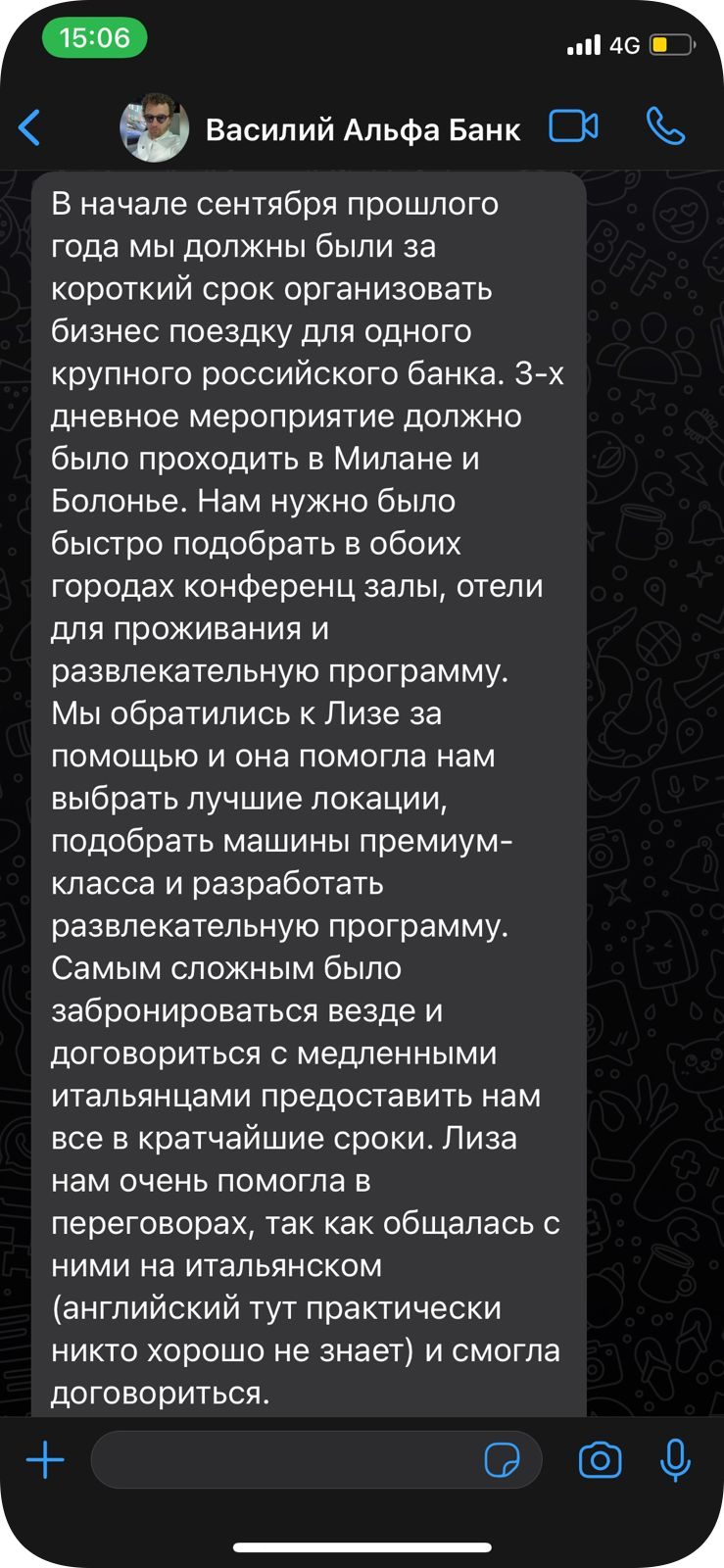This screenshot has height=1568, width=724.
Task: Record a voice message with microphone
Action: [x=675, y=1460]
